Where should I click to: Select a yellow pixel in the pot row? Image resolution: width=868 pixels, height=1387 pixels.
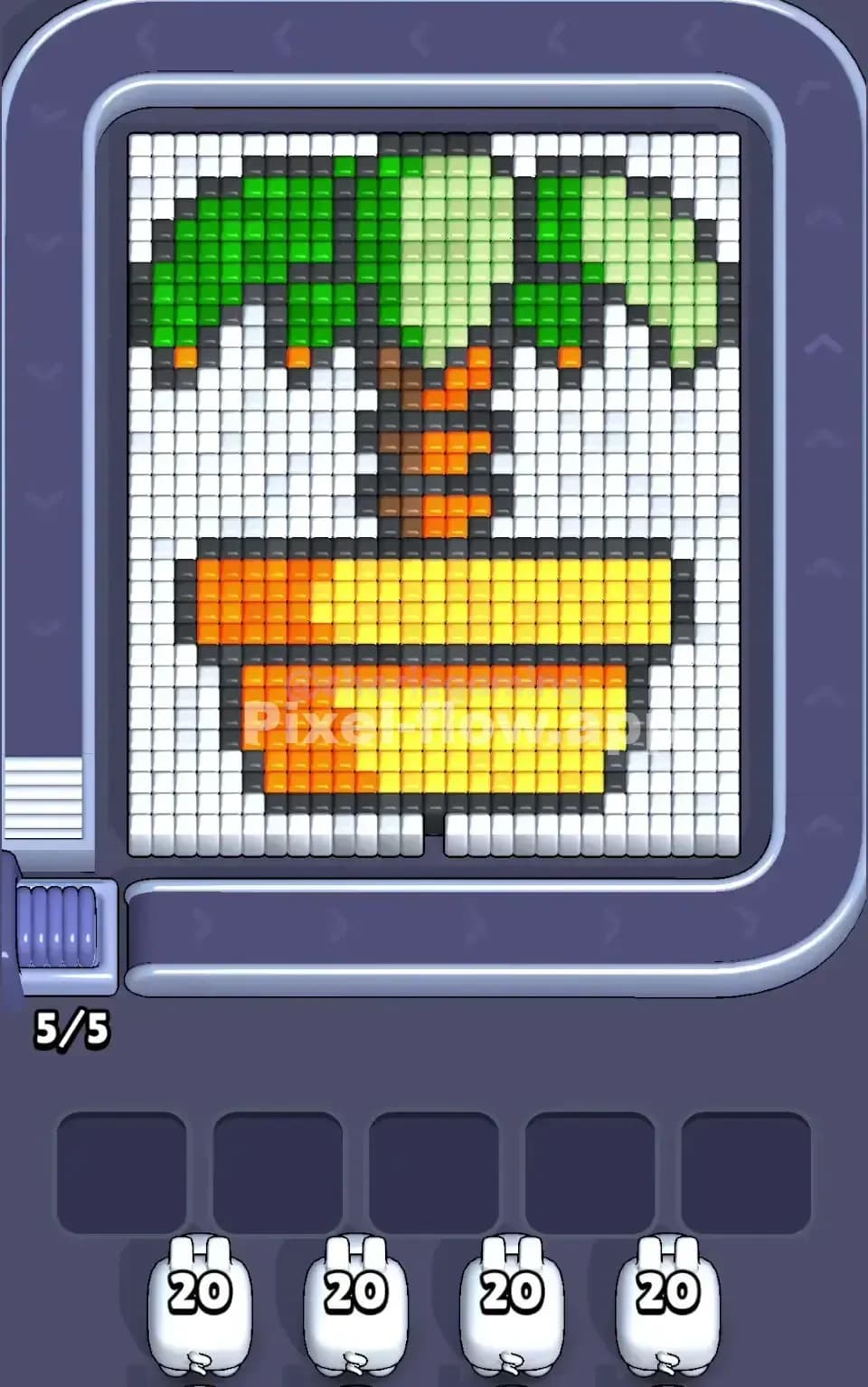coord(497,597)
